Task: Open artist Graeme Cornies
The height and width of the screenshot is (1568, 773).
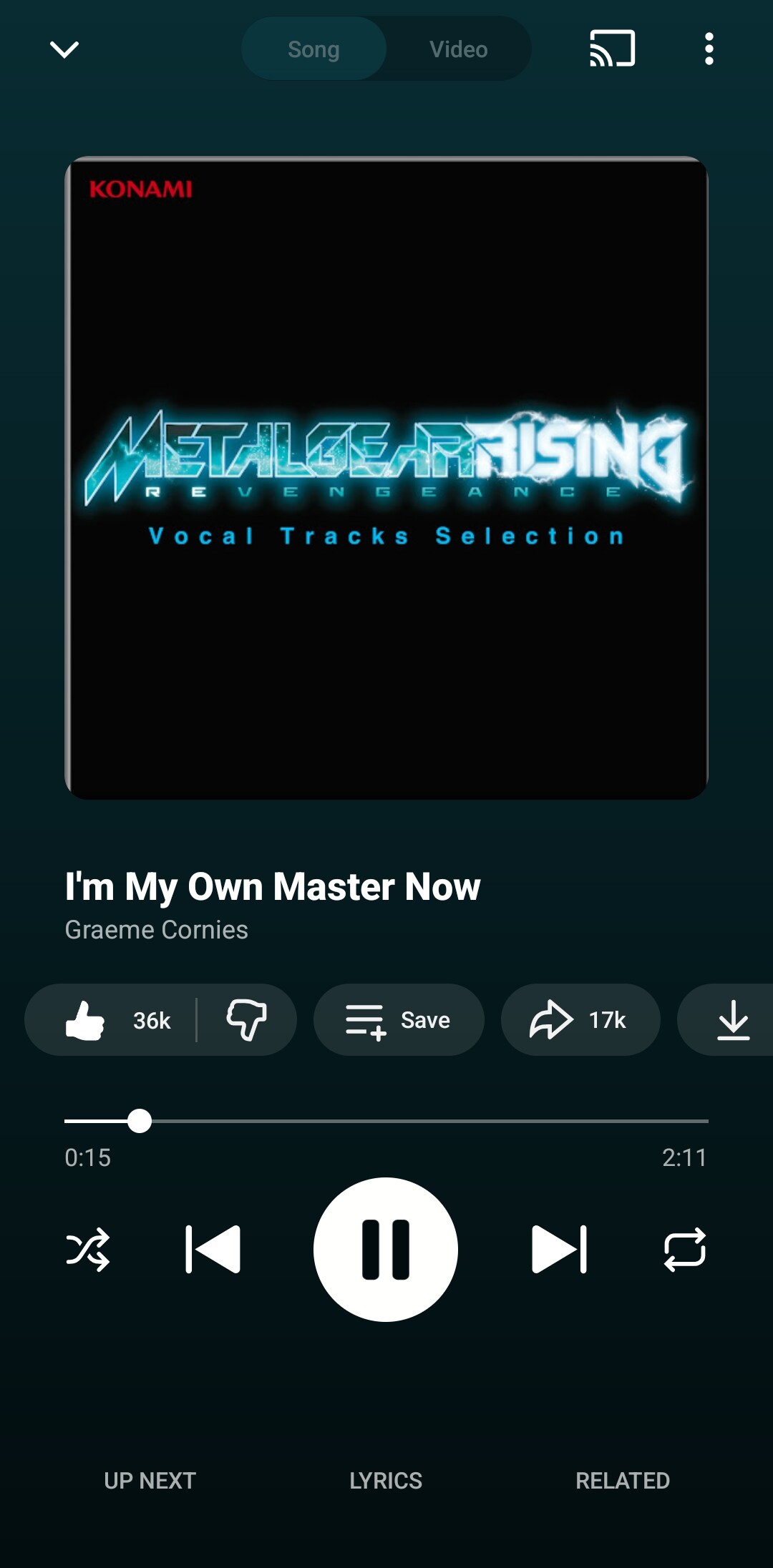Action: coord(156,930)
